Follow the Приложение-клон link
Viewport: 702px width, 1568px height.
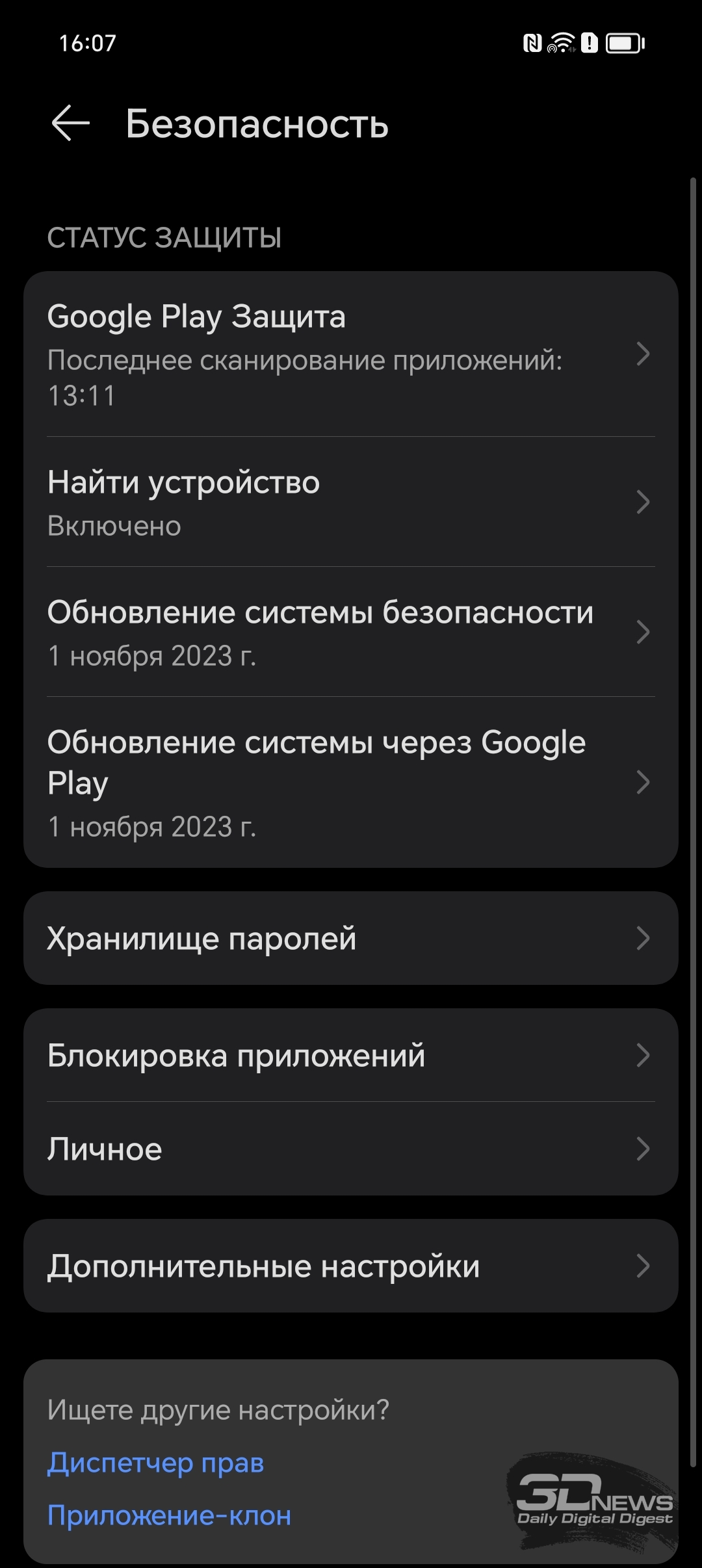[x=169, y=1515]
